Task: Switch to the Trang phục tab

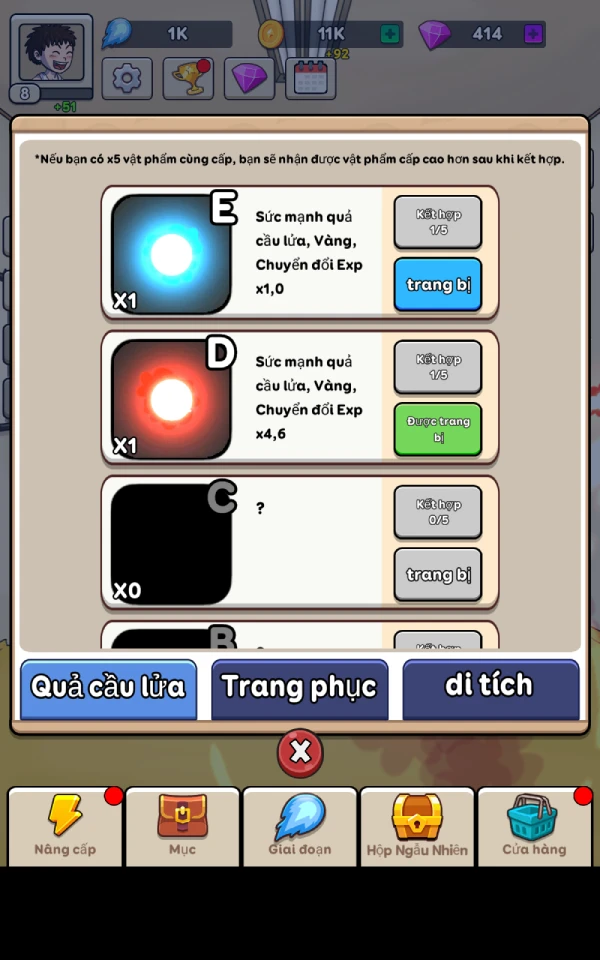Action: pyautogui.click(x=299, y=689)
